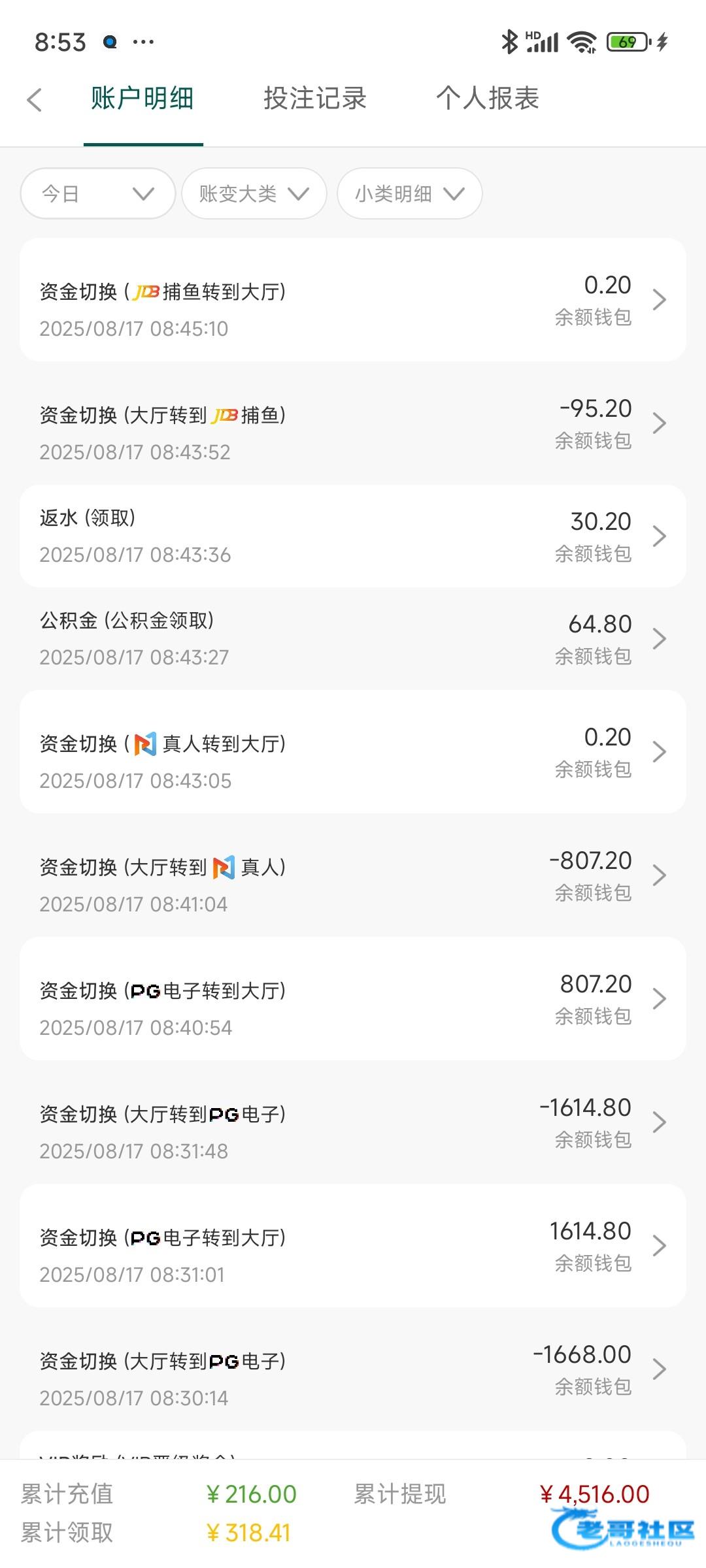
Task: Open the 今日 date dropdown
Action: click(x=98, y=193)
